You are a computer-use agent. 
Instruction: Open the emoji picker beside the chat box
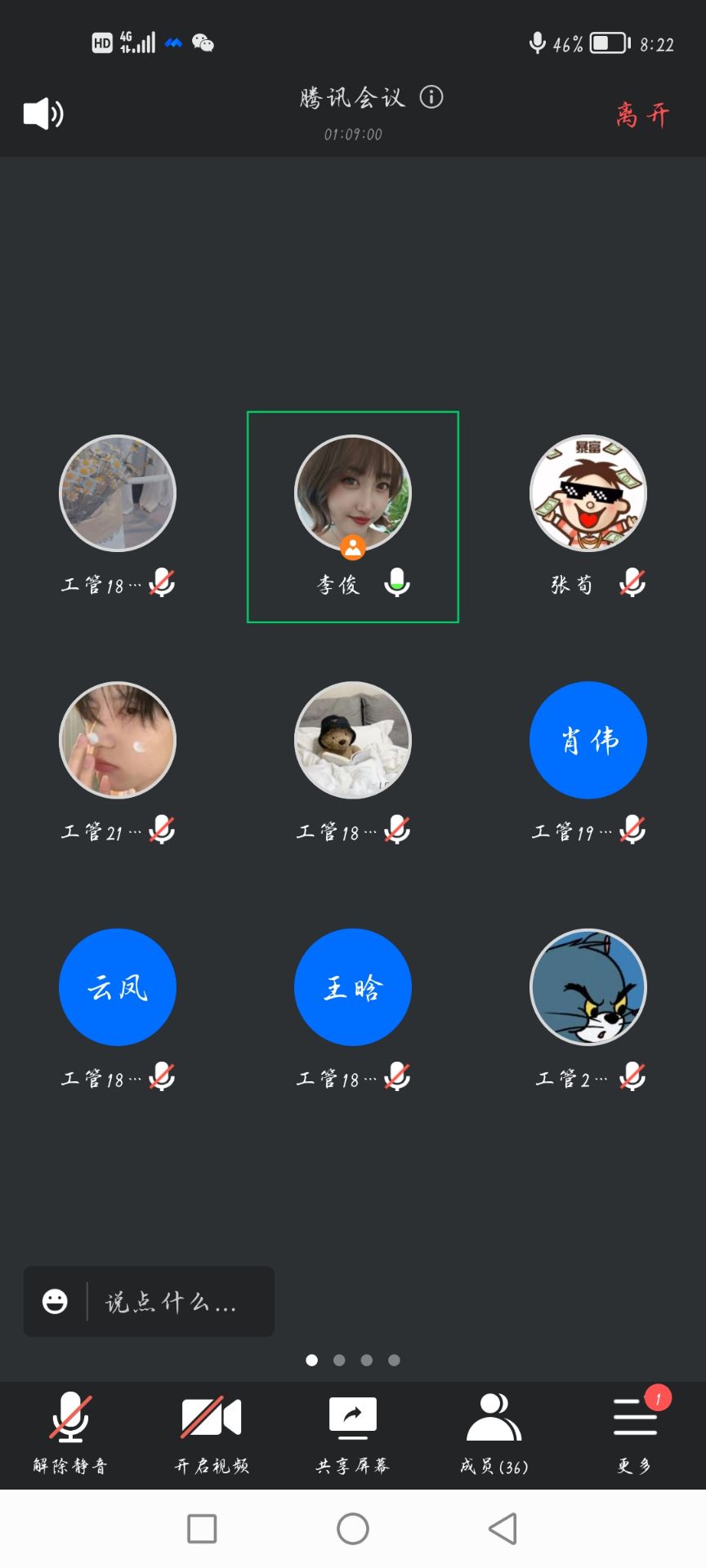tap(55, 1302)
